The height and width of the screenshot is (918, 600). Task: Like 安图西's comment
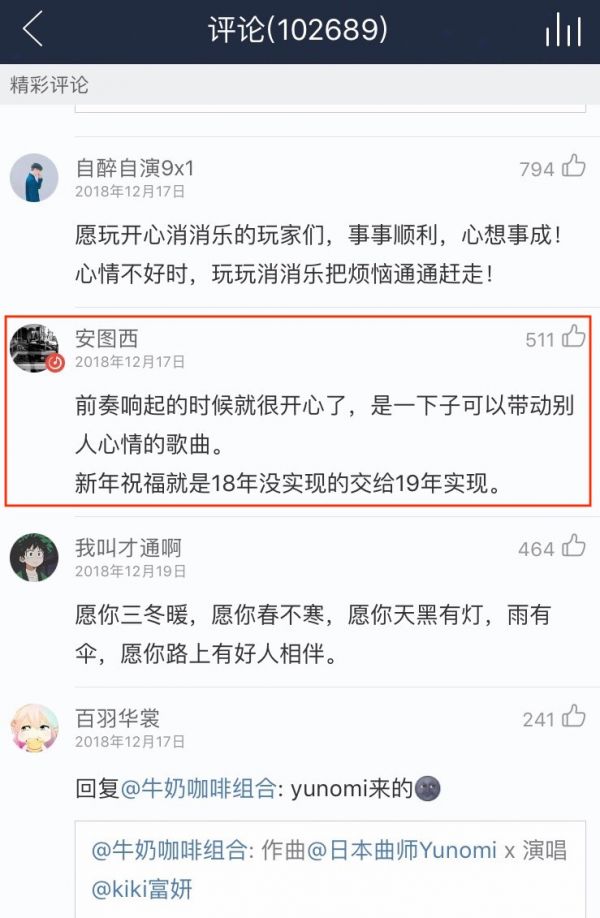pyautogui.click(x=573, y=338)
